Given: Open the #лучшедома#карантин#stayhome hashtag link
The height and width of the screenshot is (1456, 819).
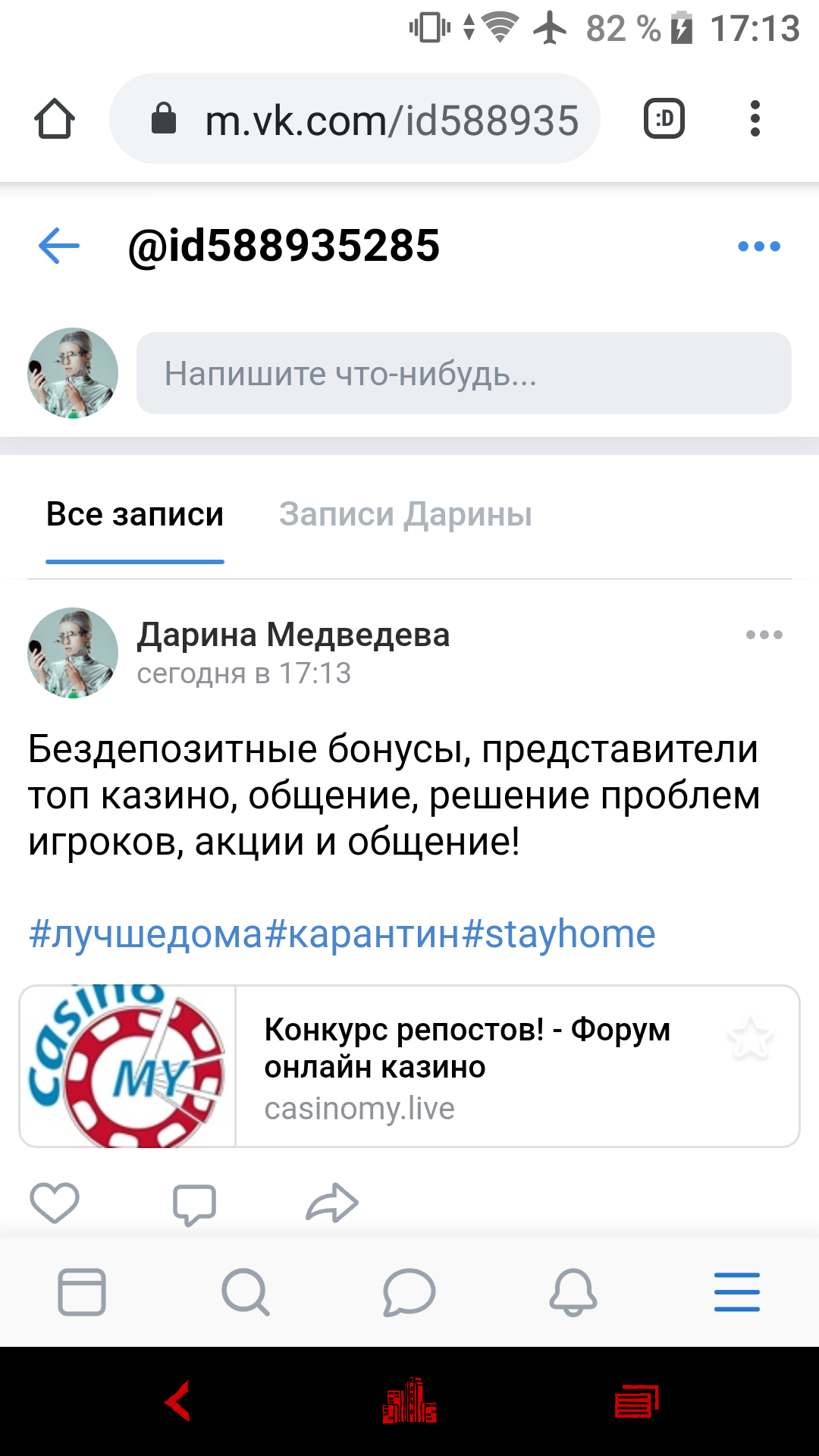Looking at the screenshot, I should [x=341, y=934].
